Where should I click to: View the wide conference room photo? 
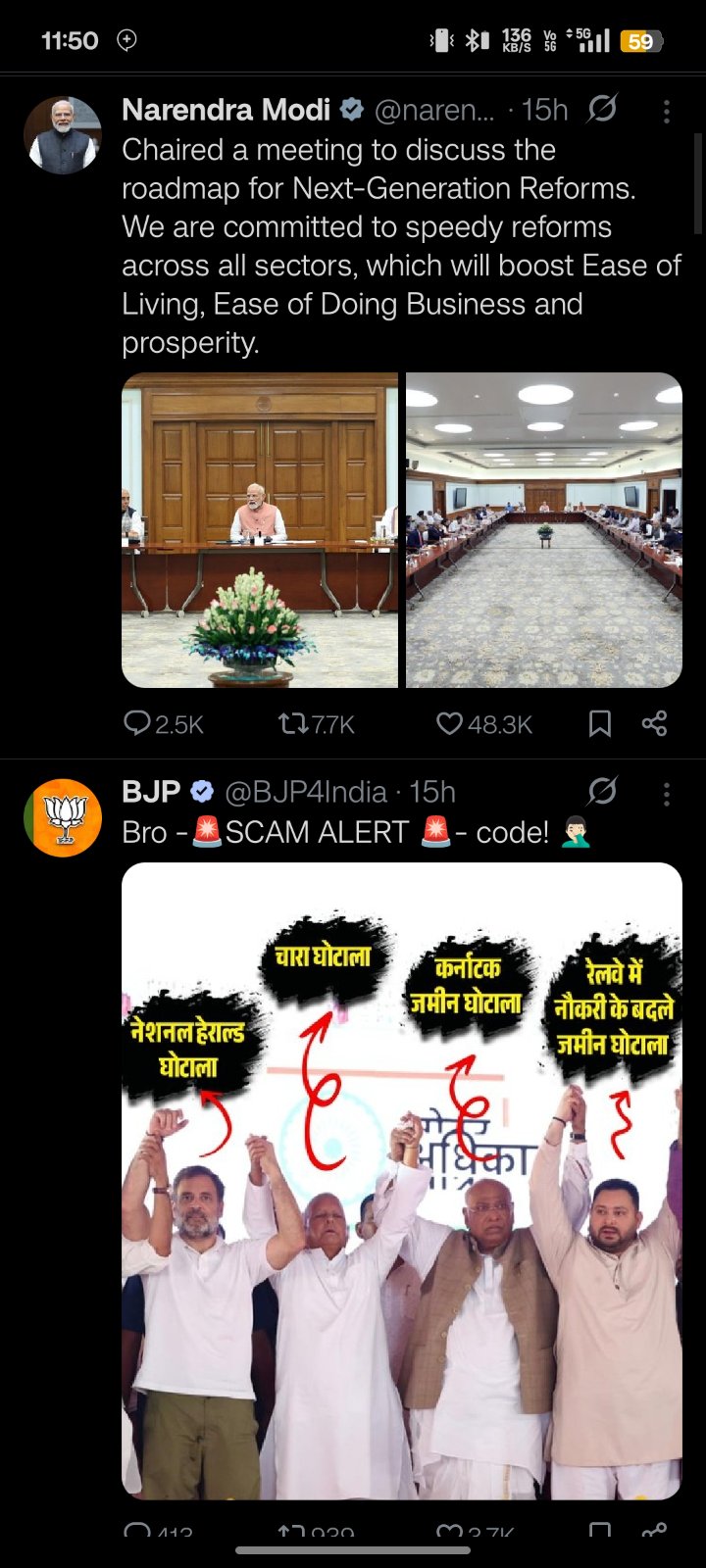(x=544, y=529)
